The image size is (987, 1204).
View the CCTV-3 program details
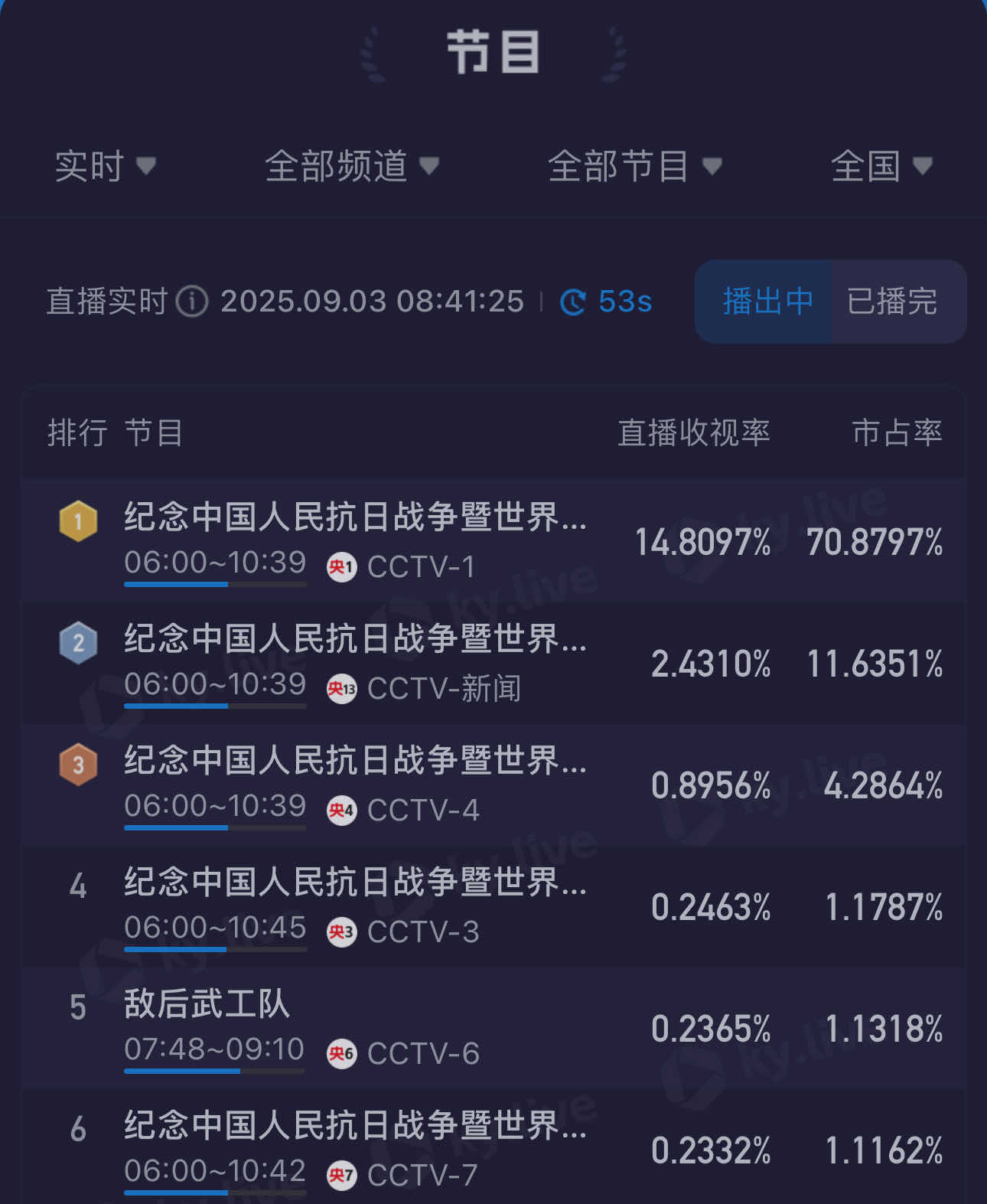[x=493, y=906]
